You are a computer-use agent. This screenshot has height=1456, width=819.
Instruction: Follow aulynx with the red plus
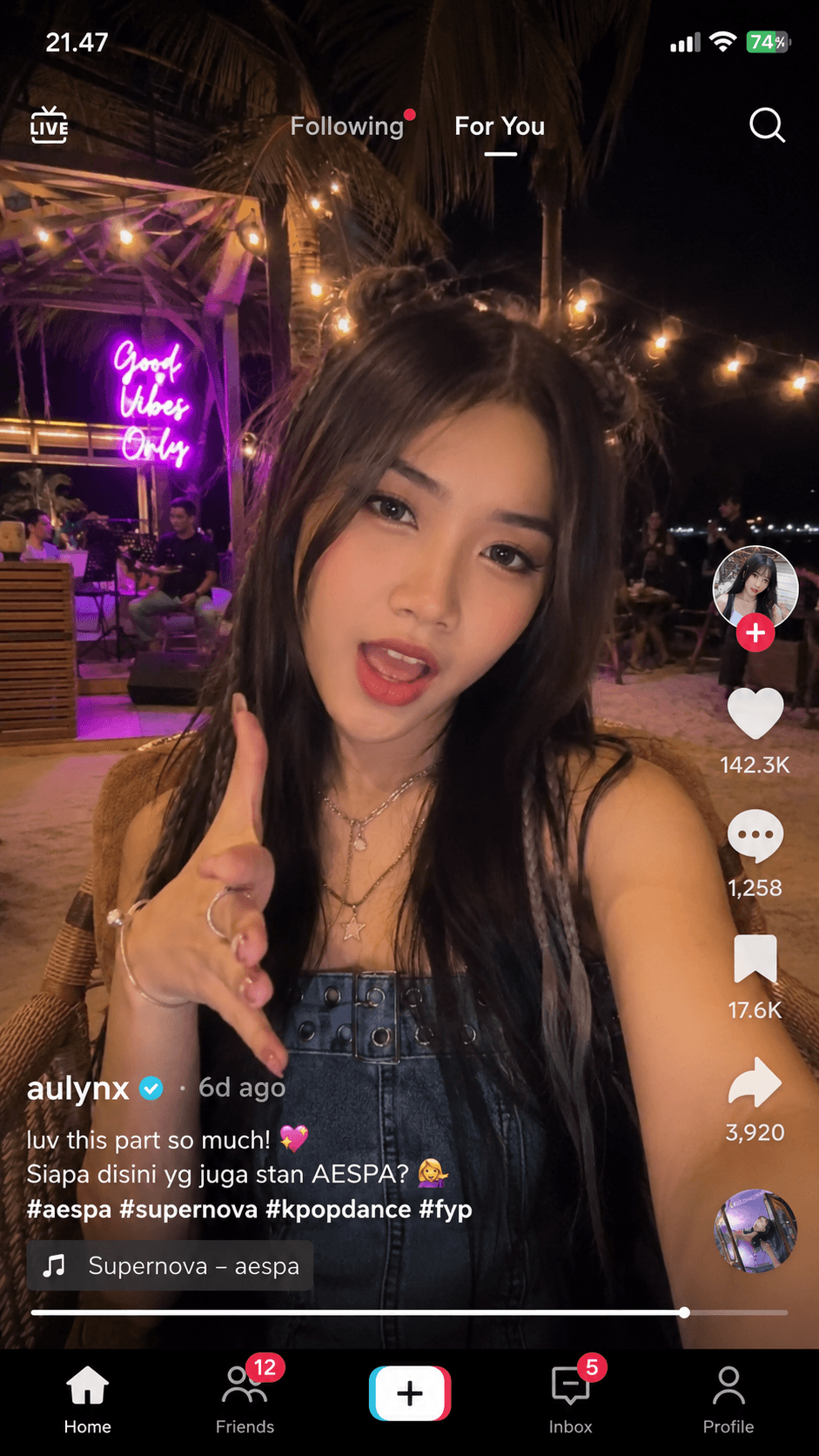coord(755,633)
